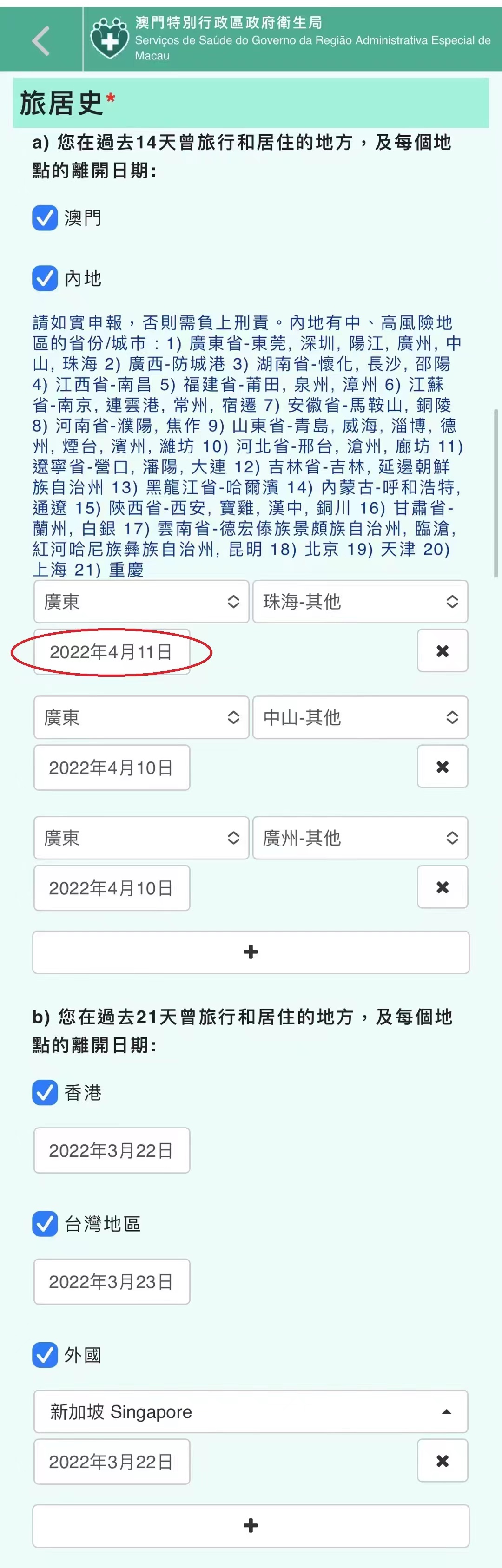Edit the date under 廣州-其他

tap(112, 888)
